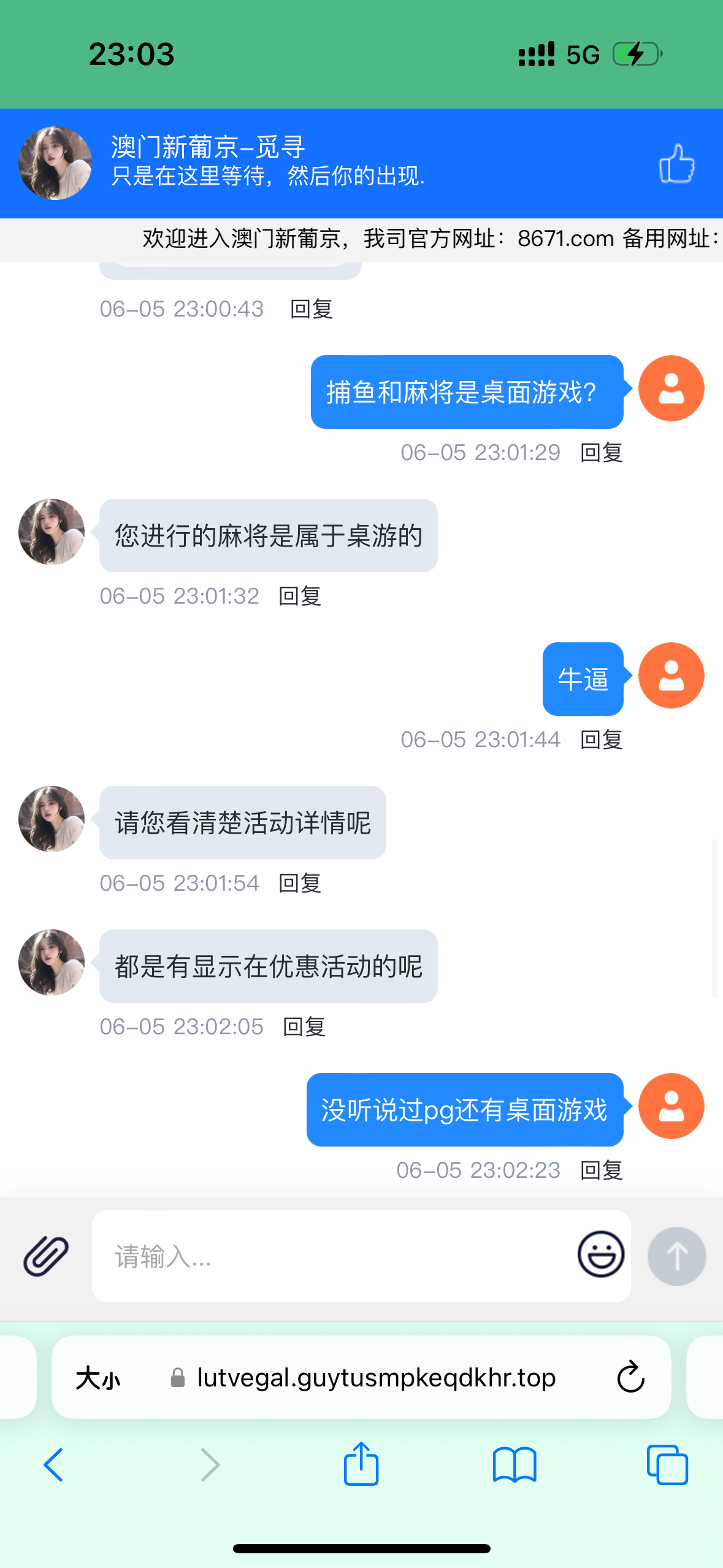Screen dimensions: 723x1568
Task: Go back in Safari
Action: pos(53,1465)
